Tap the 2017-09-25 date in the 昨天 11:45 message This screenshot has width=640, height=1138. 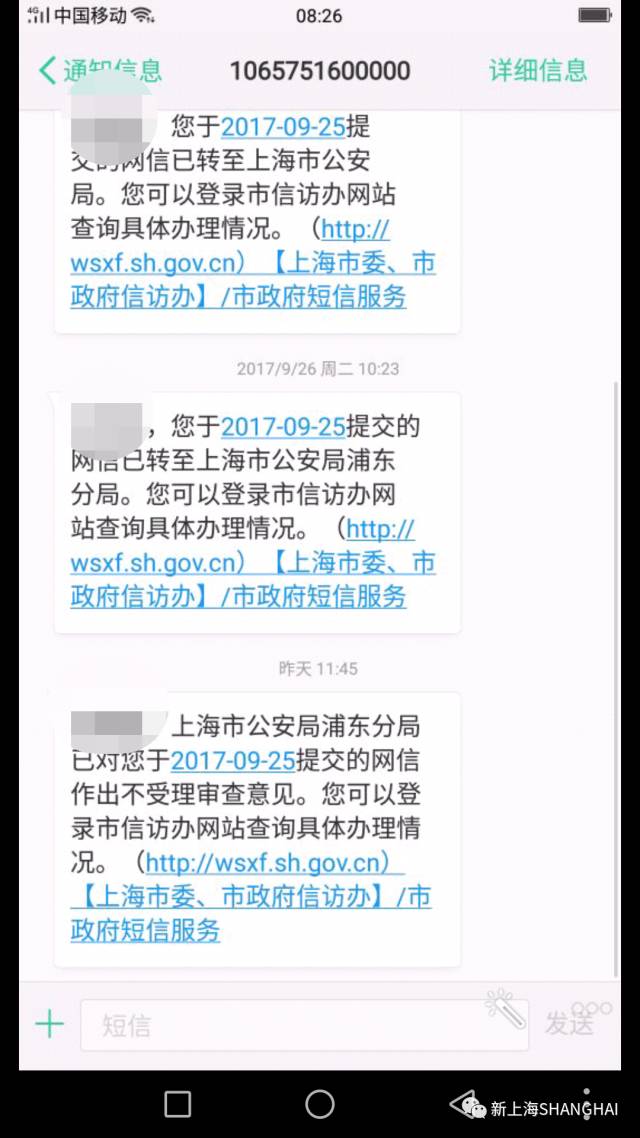[x=233, y=760]
